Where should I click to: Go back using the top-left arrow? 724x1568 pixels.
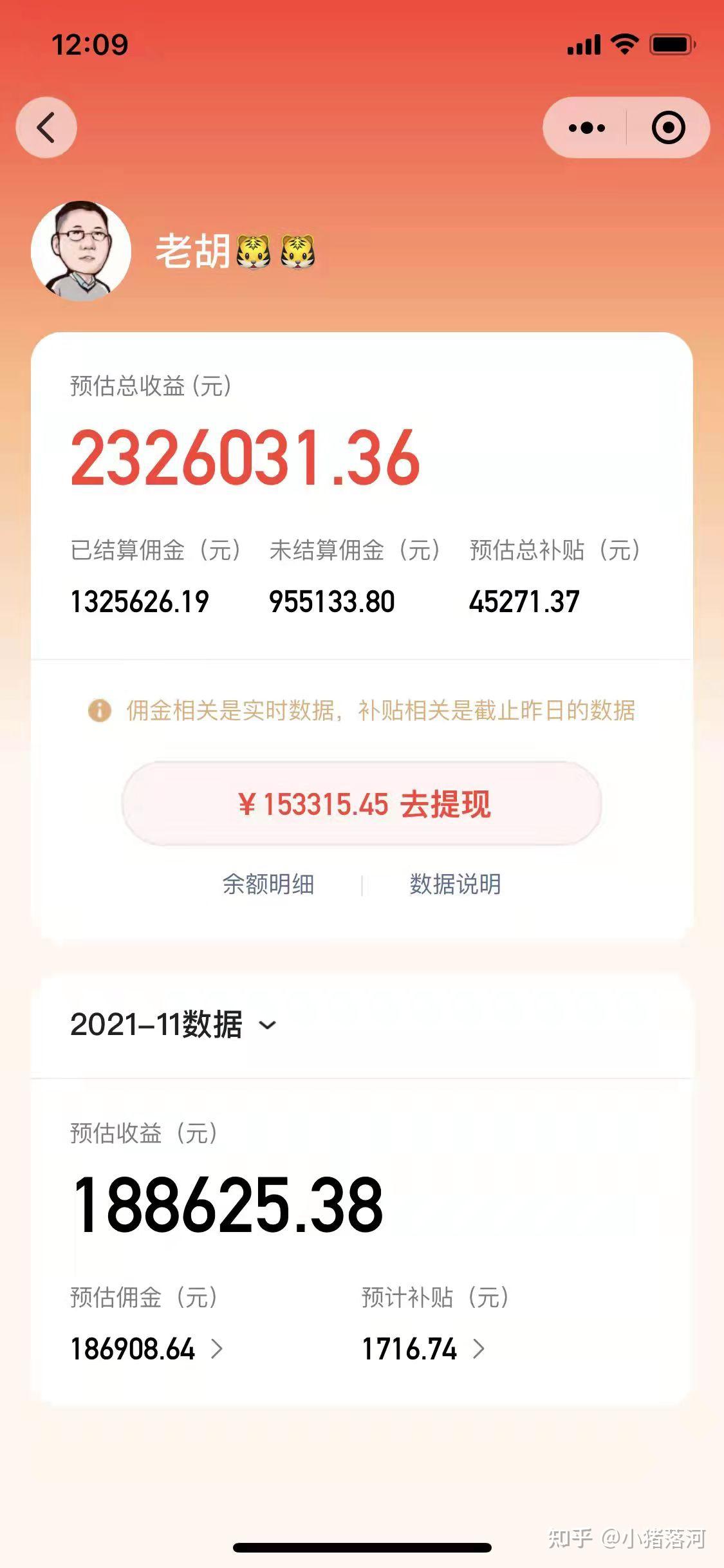tap(46, 127)
